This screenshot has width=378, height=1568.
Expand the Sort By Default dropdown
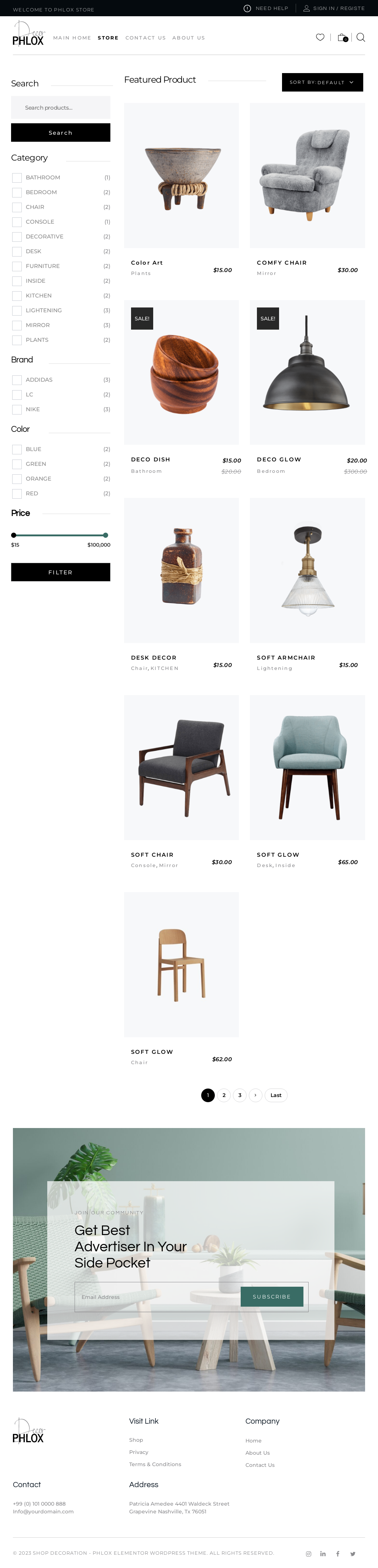(322, 82)
